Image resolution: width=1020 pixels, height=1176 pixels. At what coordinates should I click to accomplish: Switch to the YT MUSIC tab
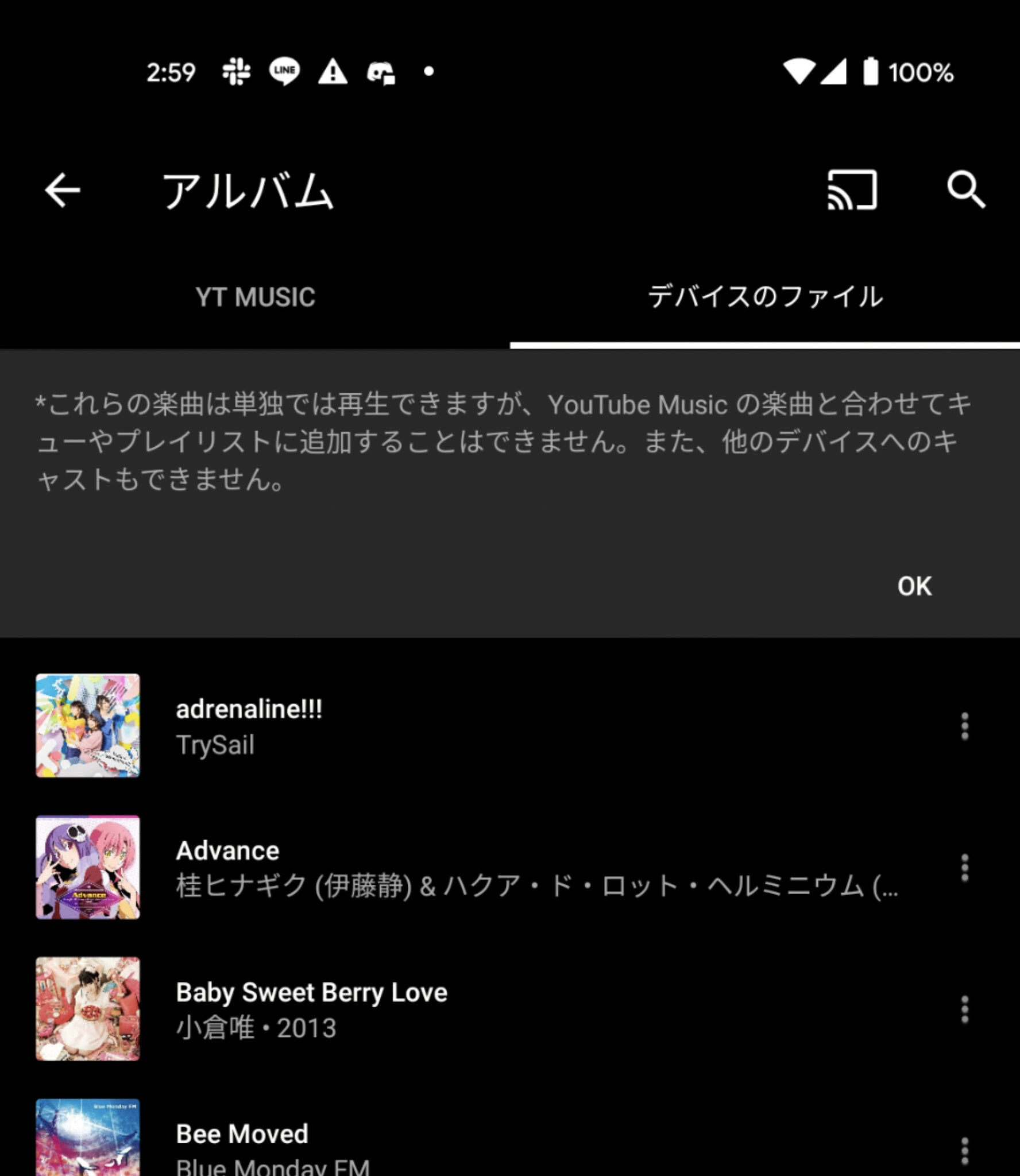(255, 297)
